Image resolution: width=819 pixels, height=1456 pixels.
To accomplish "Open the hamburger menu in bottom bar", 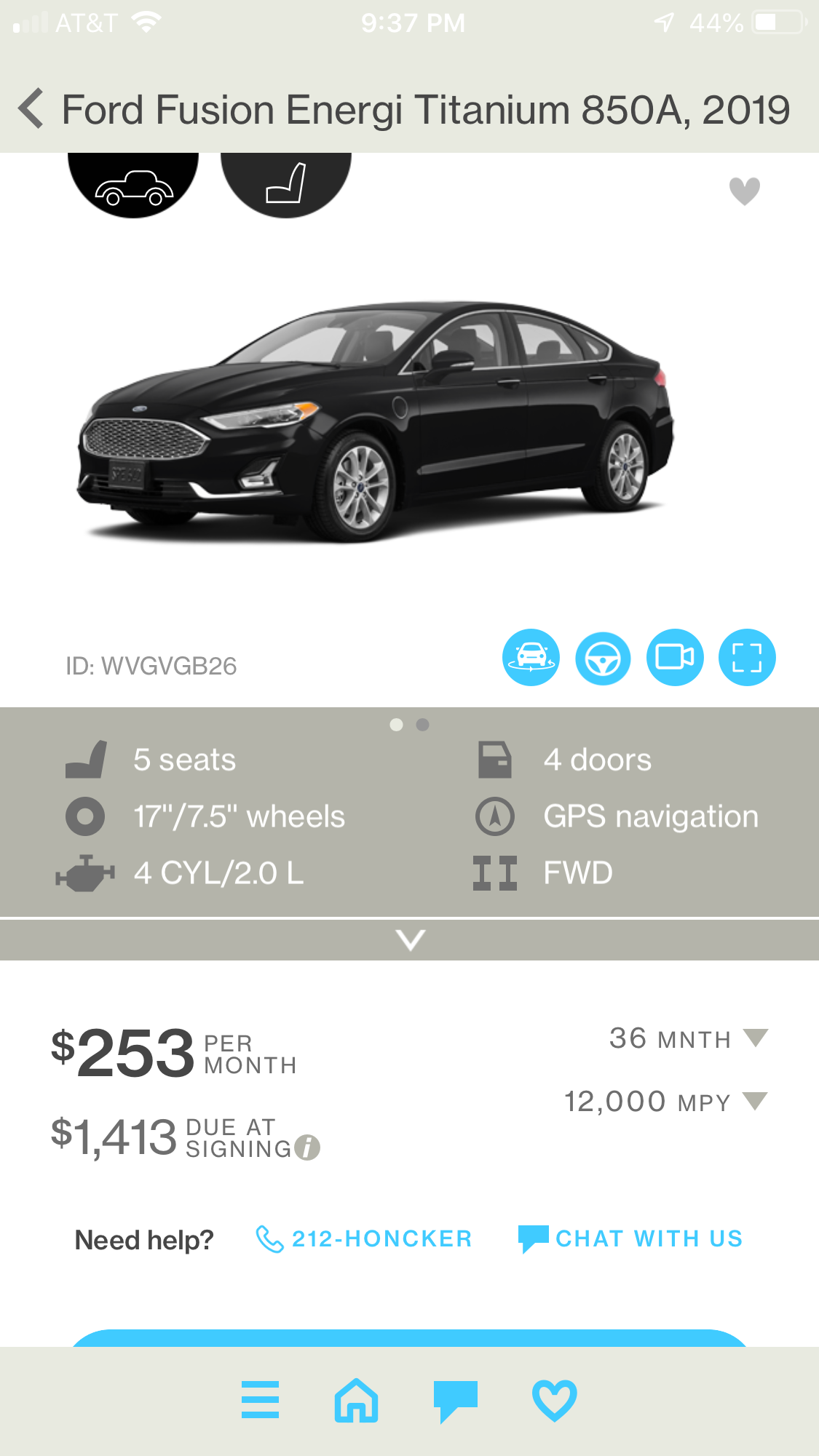I will pos(260,1399).
